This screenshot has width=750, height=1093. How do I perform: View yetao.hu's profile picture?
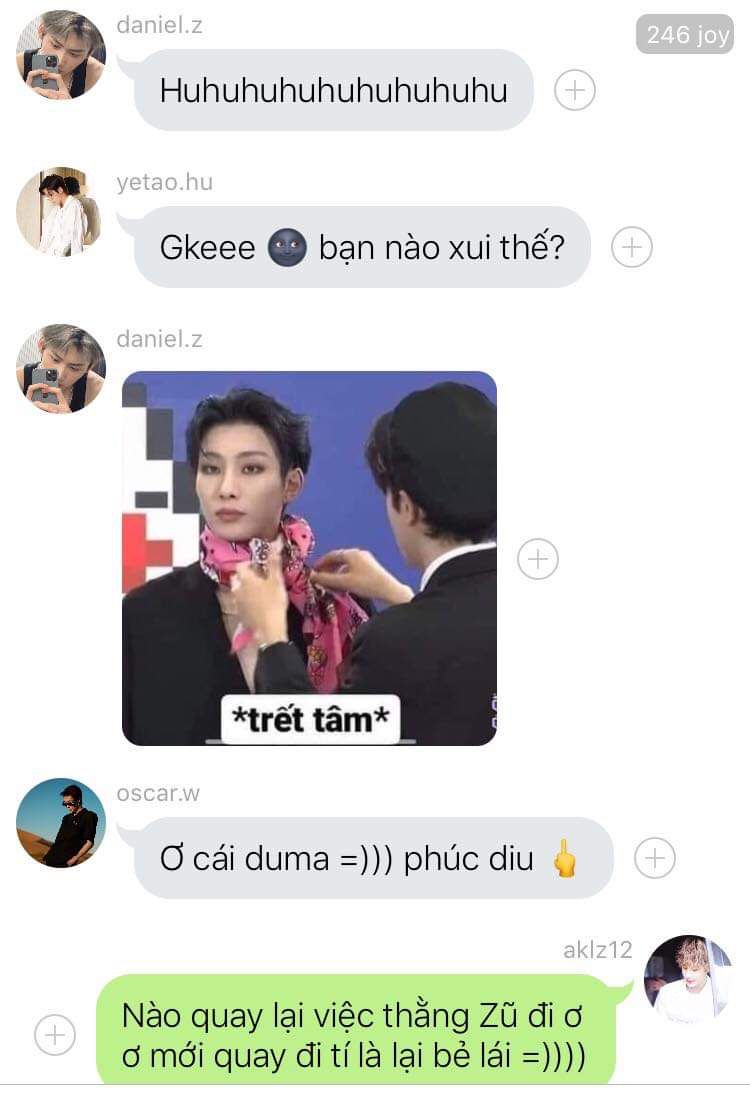(x=60, y=211)
